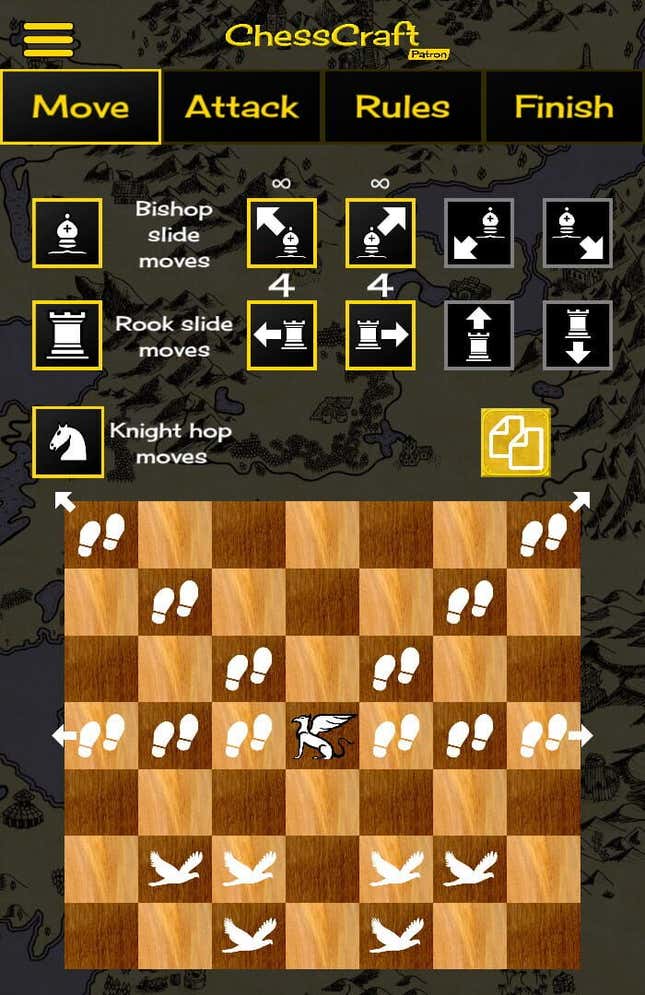Tap the Finish tab
The width and height of the screenshot is (645, 995).
point(564,107)
